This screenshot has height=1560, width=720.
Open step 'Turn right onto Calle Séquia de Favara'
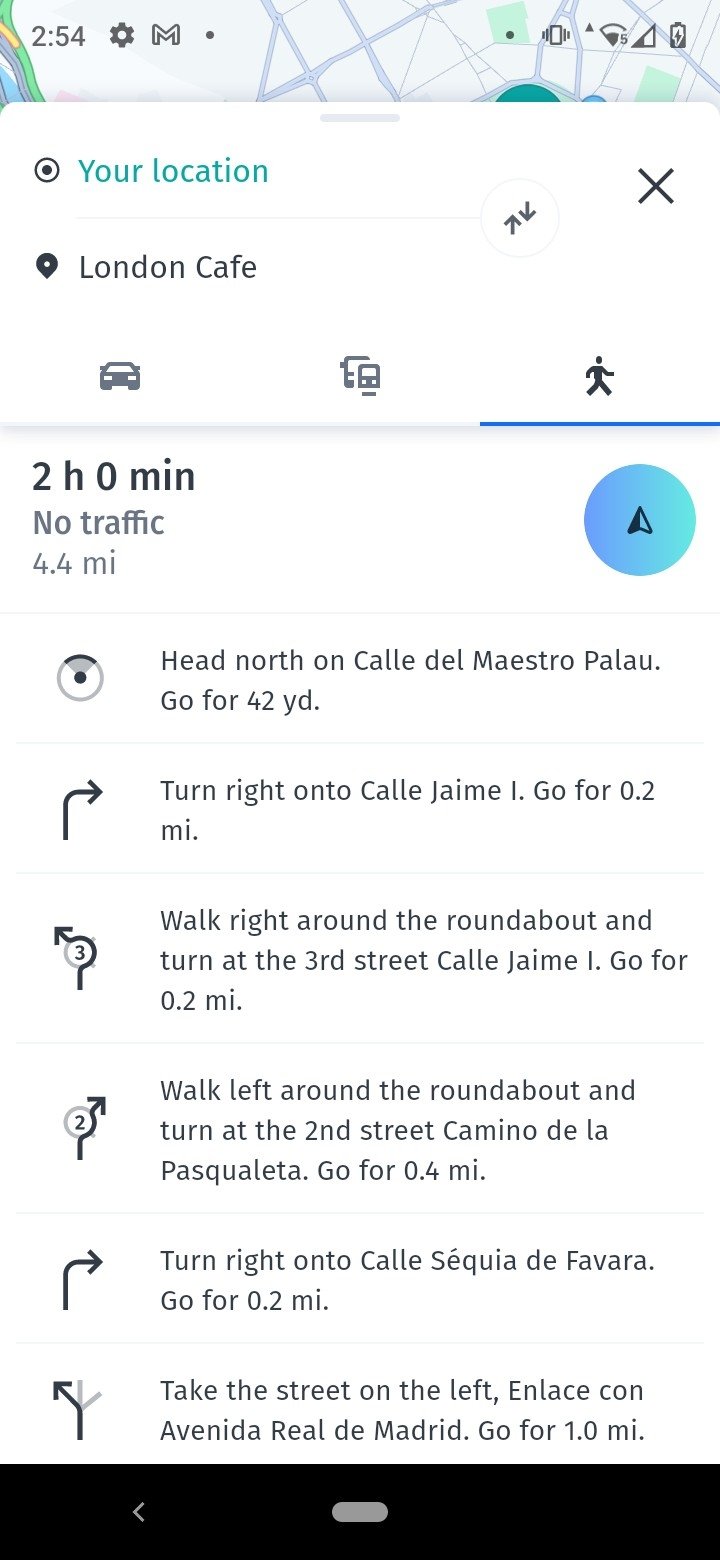point(360,1279)
